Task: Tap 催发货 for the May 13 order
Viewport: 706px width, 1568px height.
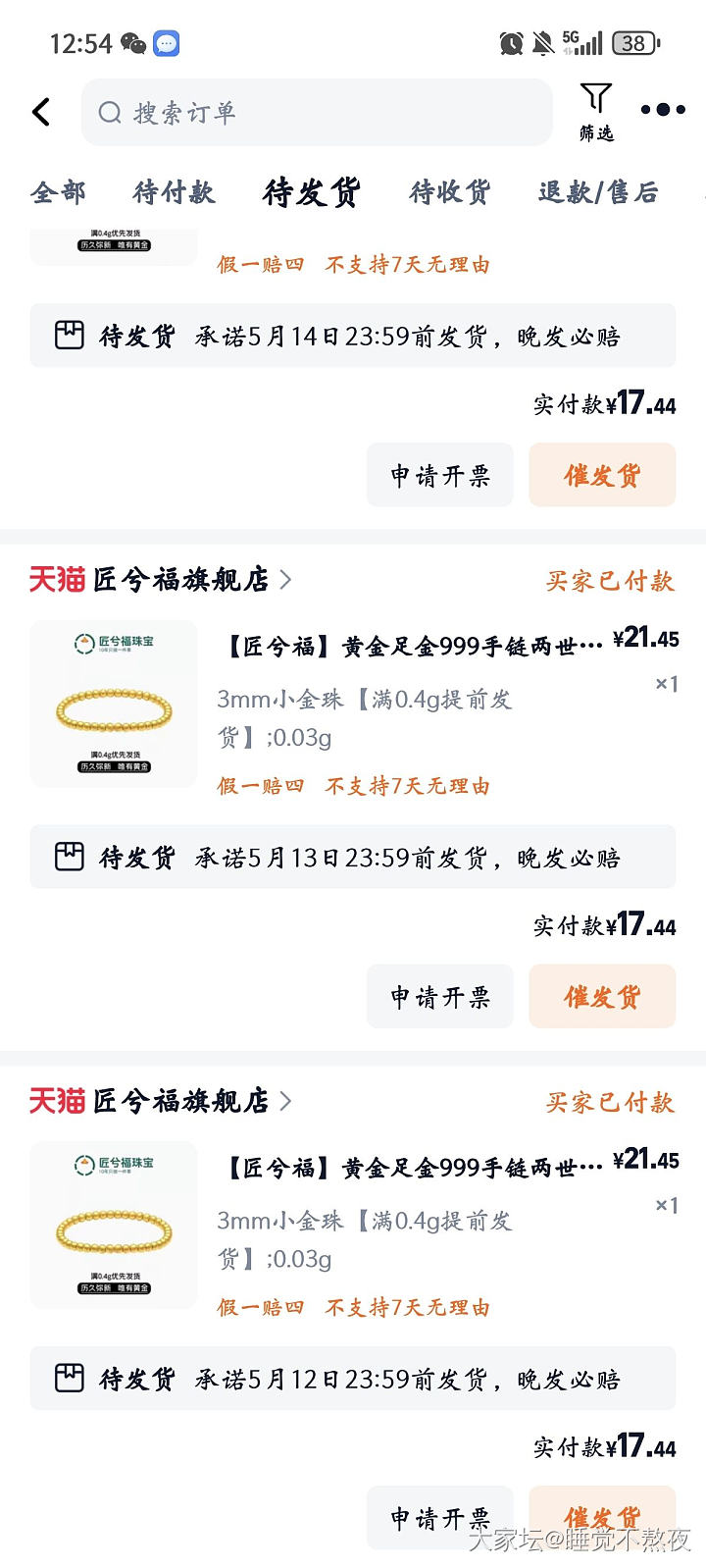Action: tap(602, 997)
